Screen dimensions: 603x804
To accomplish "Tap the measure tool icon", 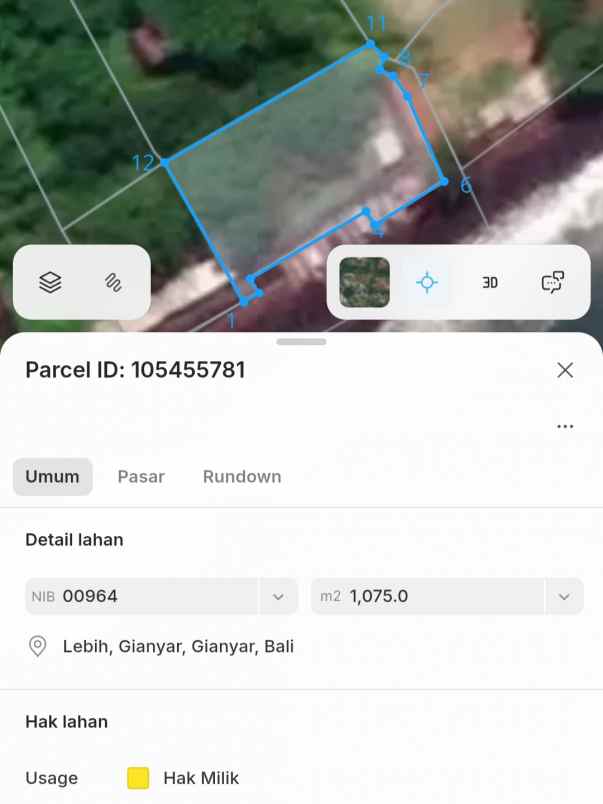I will 113,283.
